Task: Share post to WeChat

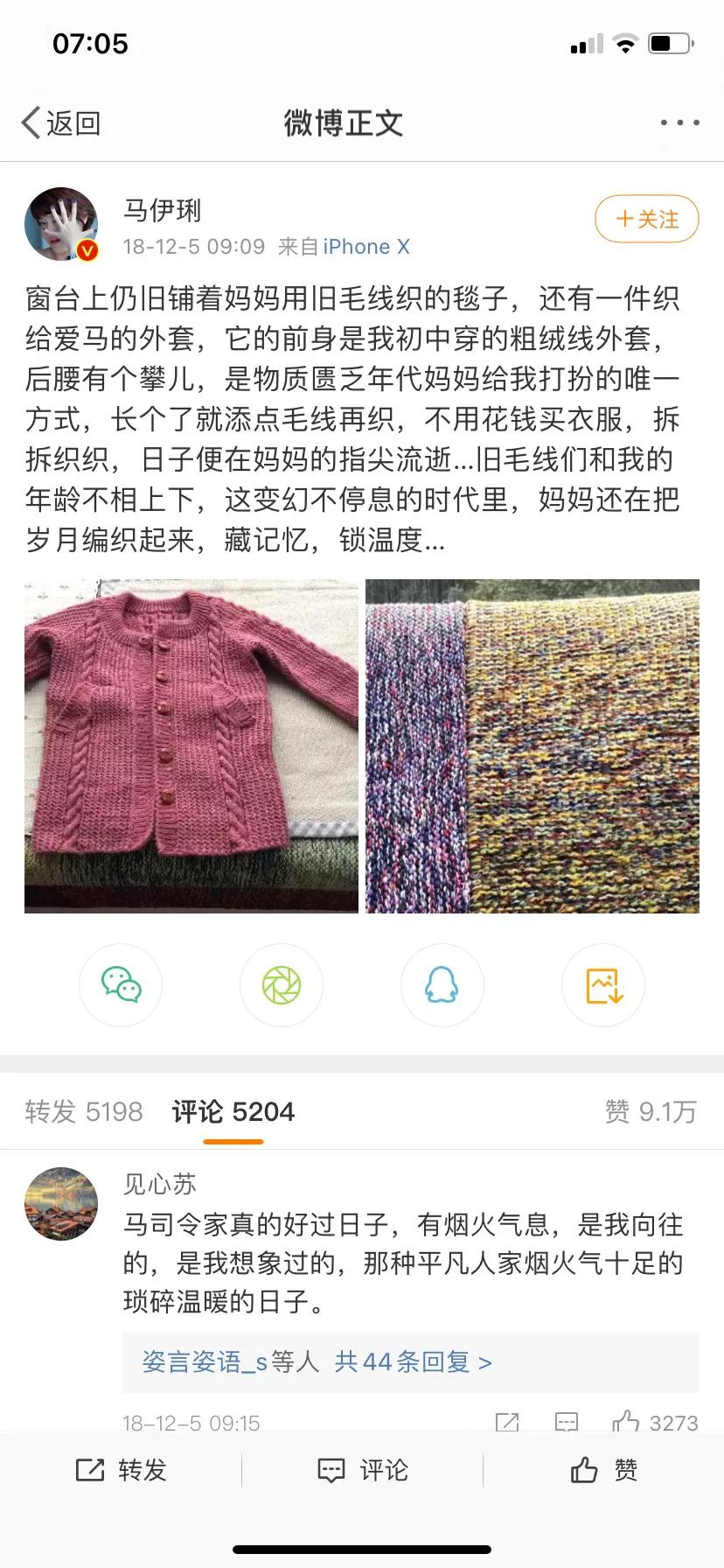Action: 121,985
